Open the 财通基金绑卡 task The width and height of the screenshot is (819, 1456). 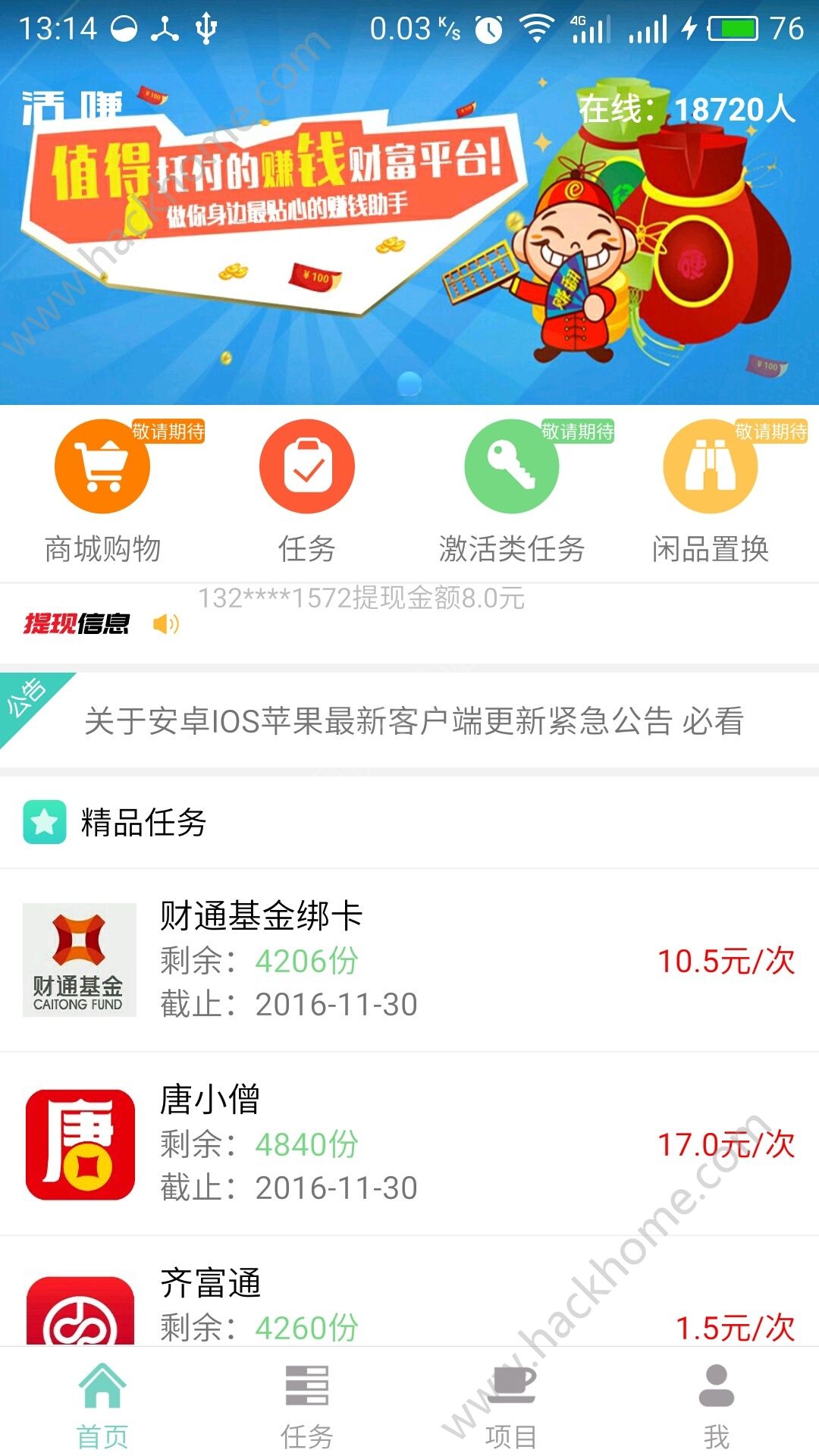(409, 960)
